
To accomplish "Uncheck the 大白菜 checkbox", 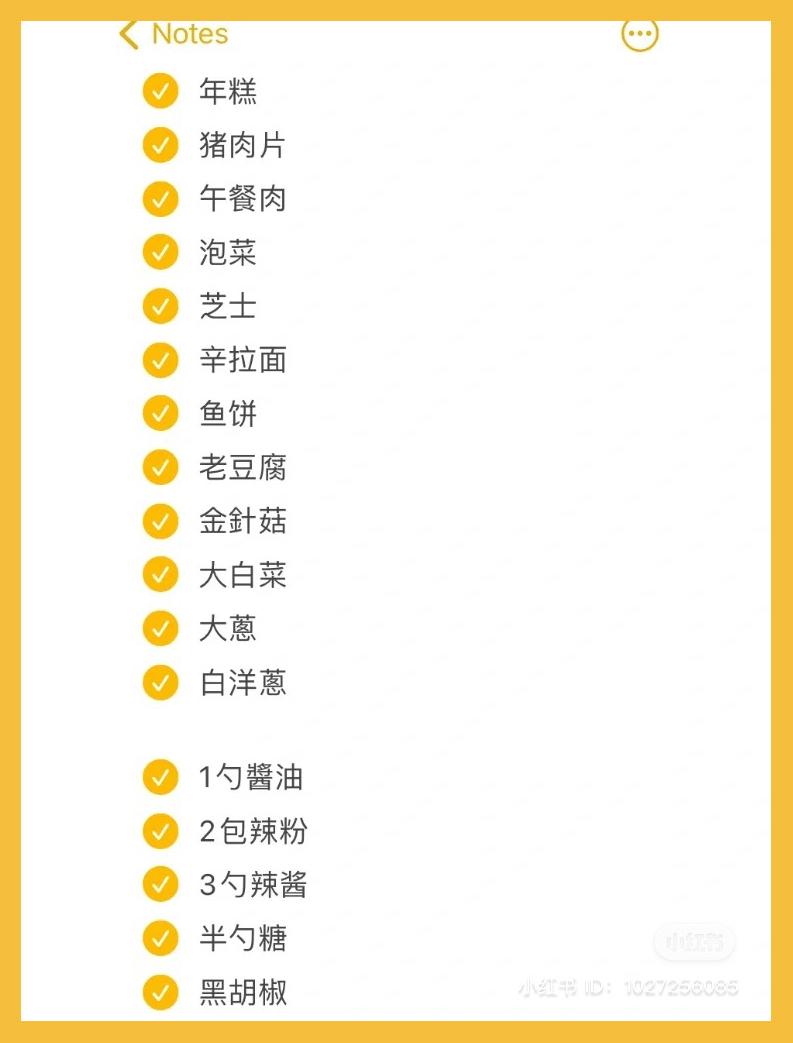I will click(x=160, y=575).
